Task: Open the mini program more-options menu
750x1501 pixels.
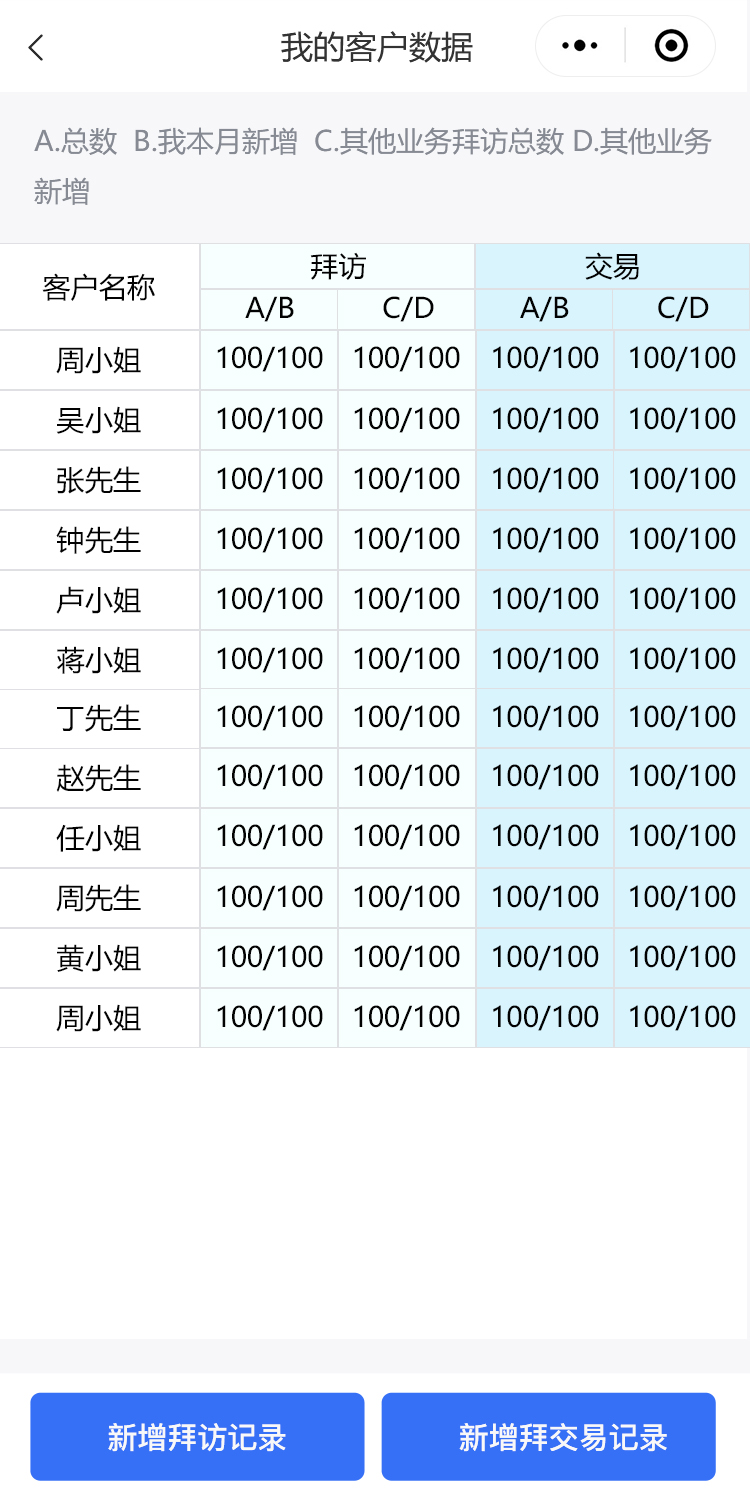Action: [580, 46]
